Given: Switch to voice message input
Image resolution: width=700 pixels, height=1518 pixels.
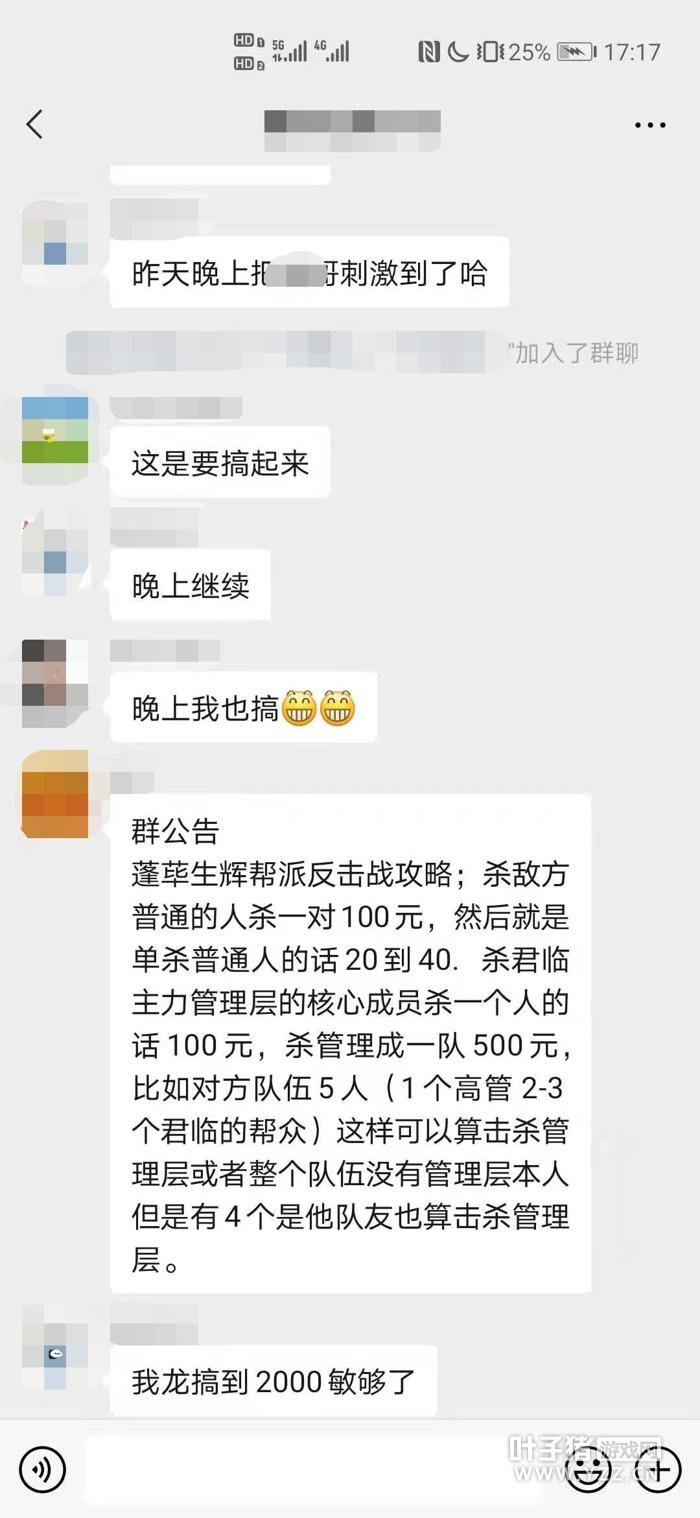Looking at the screenshot, I should tap(42, 1469).
